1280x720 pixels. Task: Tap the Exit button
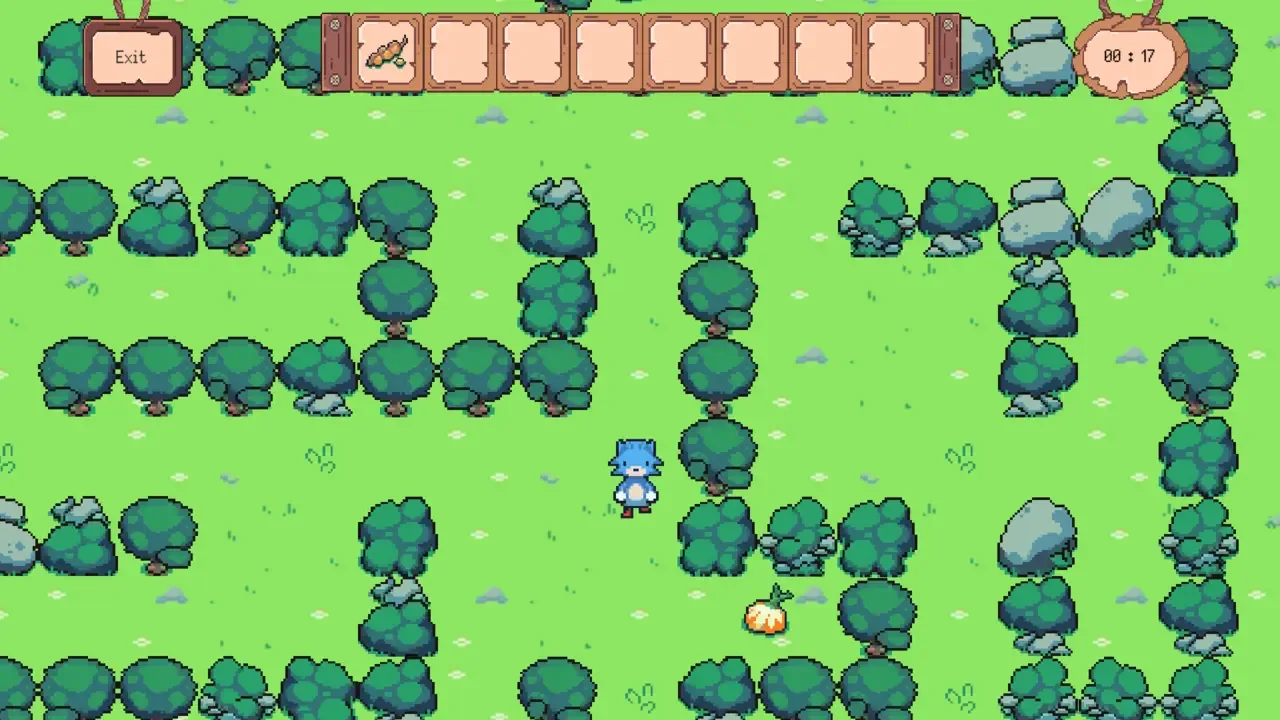[x=132, y=57]
